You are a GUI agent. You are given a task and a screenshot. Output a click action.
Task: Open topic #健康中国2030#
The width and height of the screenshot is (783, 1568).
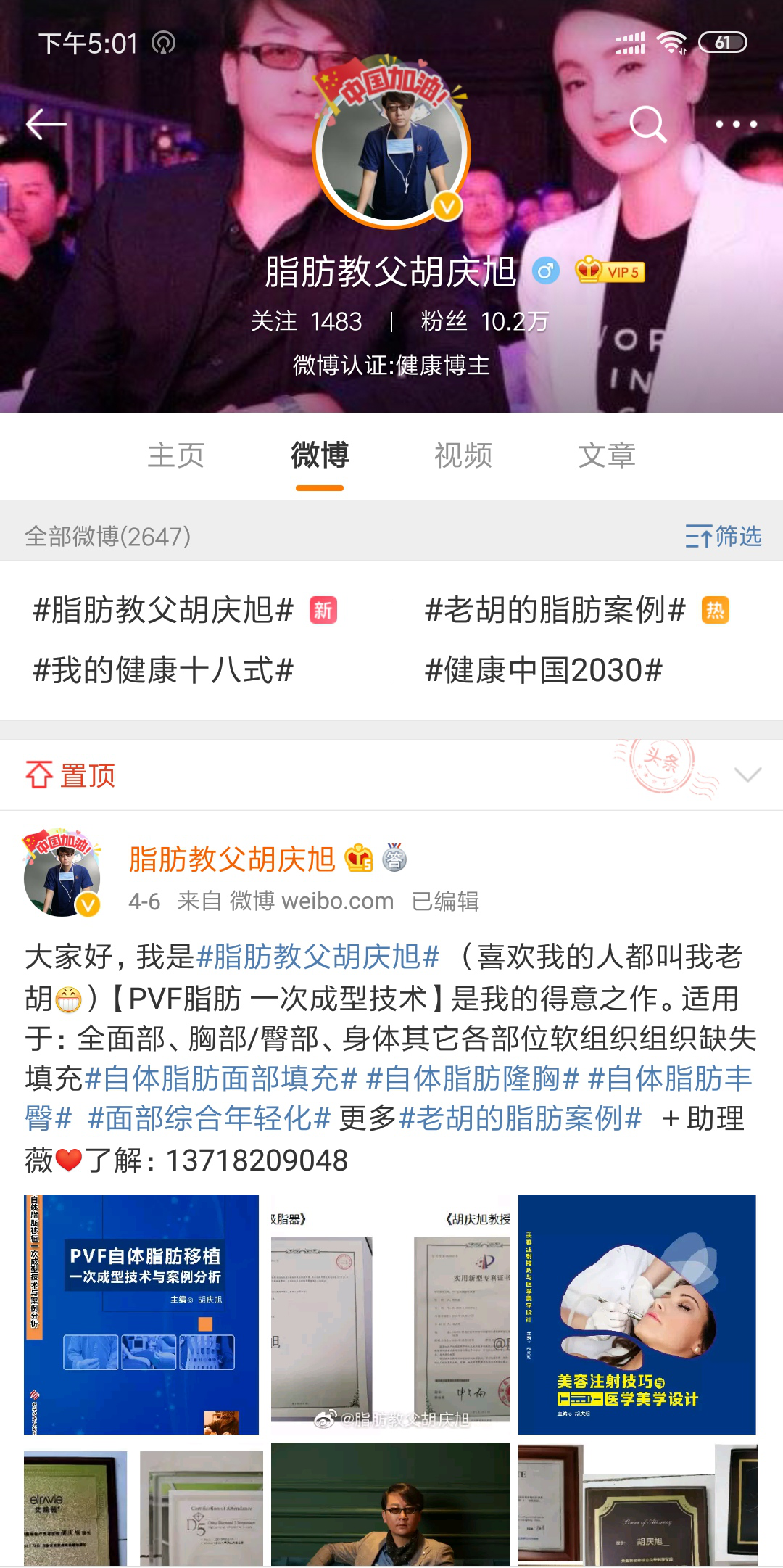coord(544,670)
